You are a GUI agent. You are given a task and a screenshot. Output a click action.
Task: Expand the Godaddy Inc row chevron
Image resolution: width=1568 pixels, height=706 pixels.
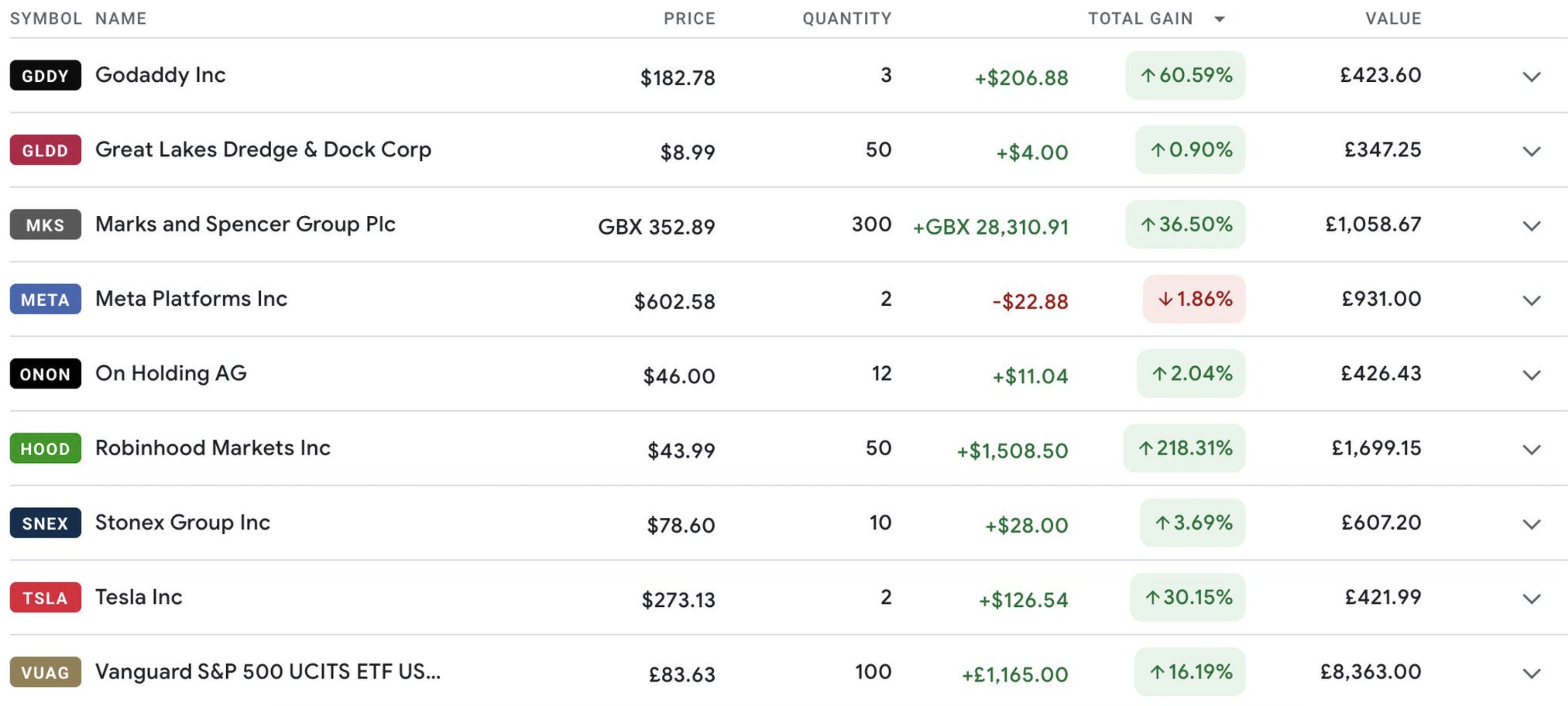(1531, 77)
